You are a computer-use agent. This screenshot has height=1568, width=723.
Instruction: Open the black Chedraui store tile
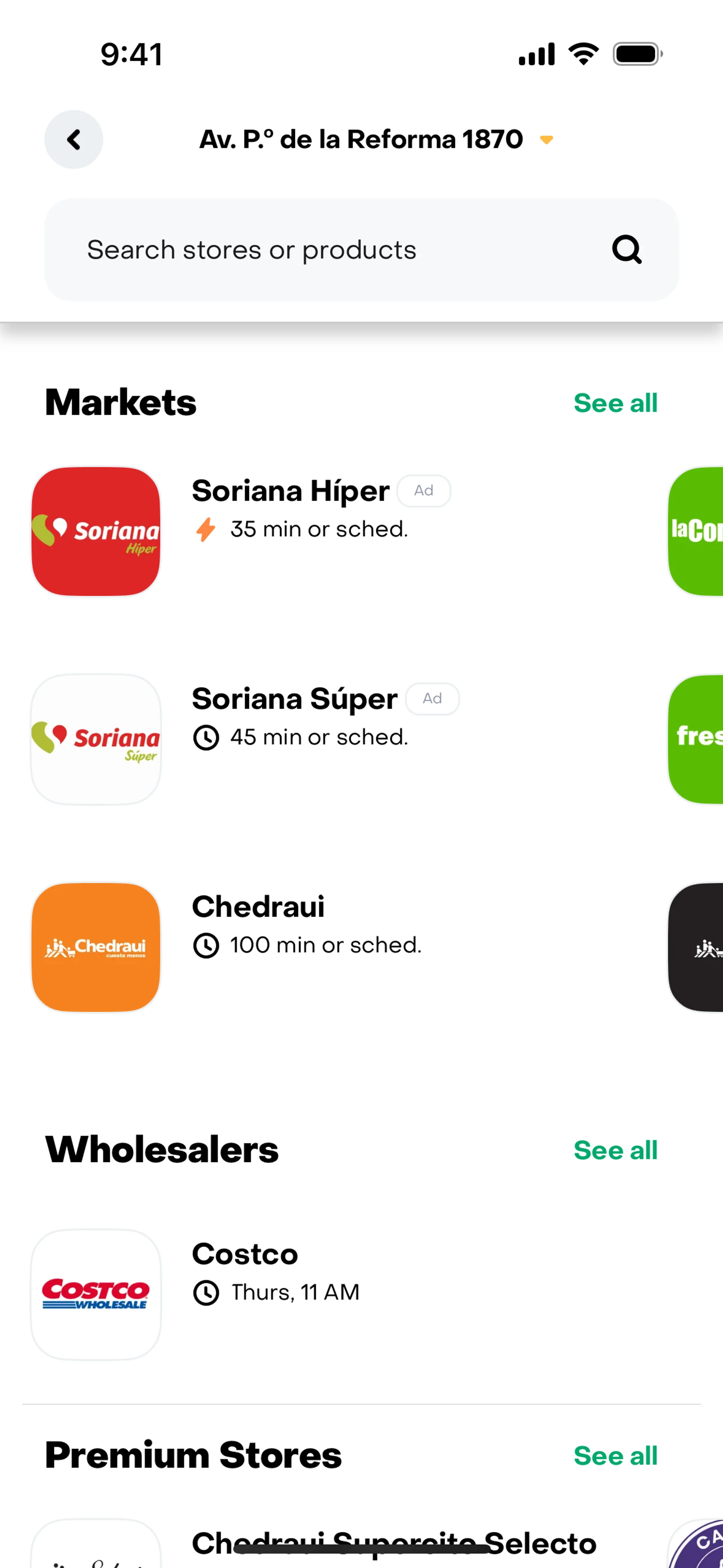[x=696, y=947]
